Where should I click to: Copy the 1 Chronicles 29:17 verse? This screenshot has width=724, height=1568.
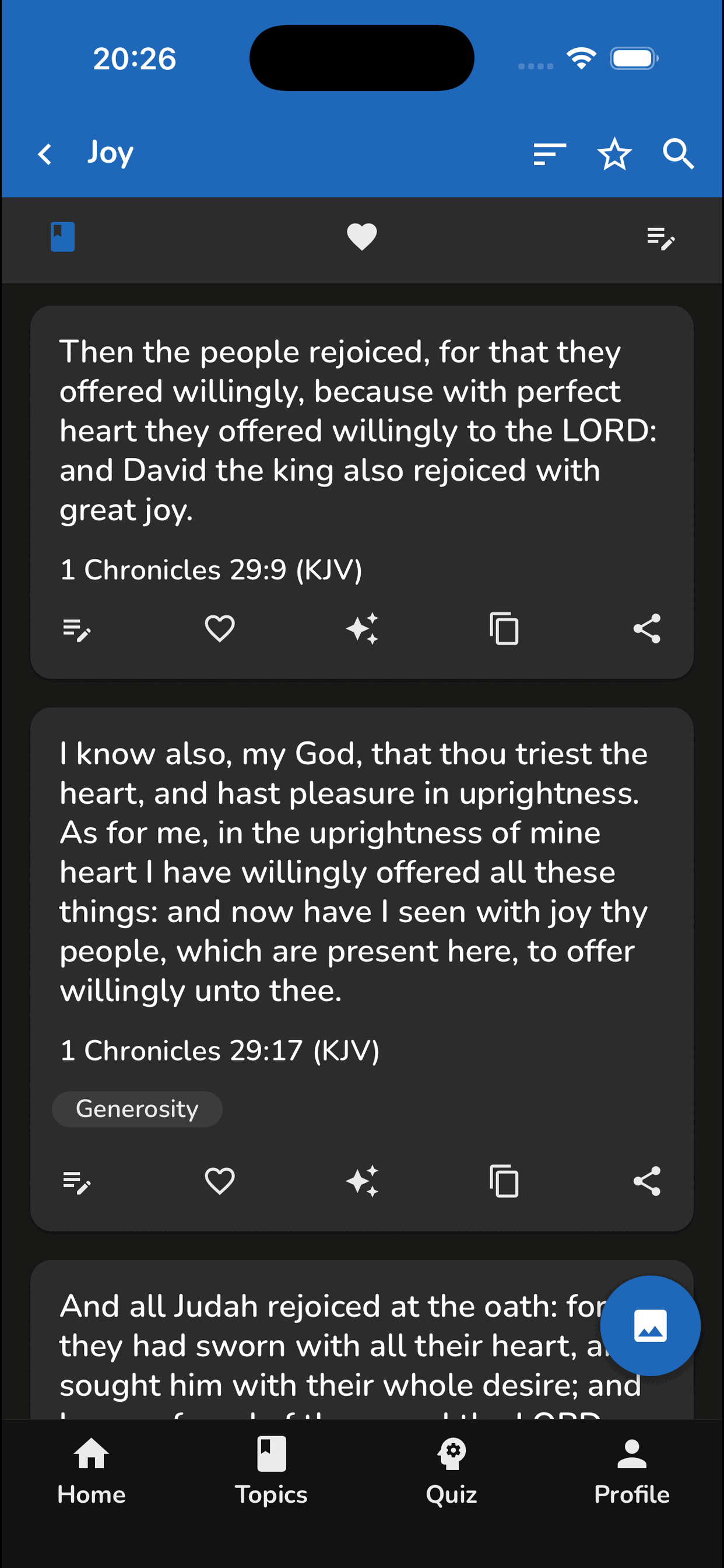click(x=504, y=1181)
